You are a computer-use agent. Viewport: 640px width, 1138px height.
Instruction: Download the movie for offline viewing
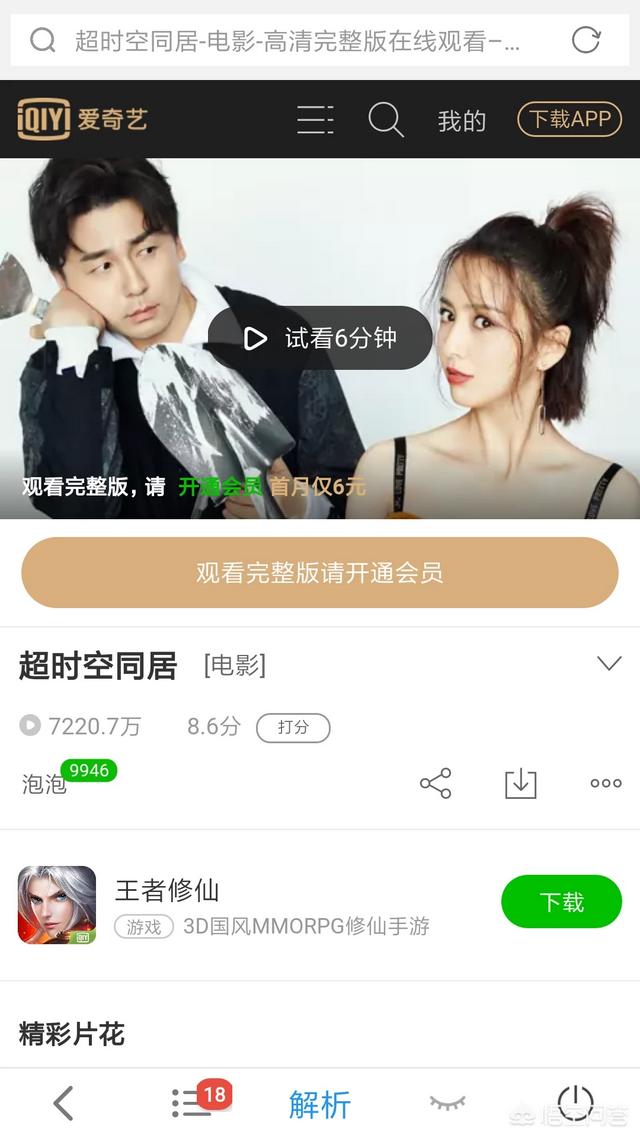520,784
